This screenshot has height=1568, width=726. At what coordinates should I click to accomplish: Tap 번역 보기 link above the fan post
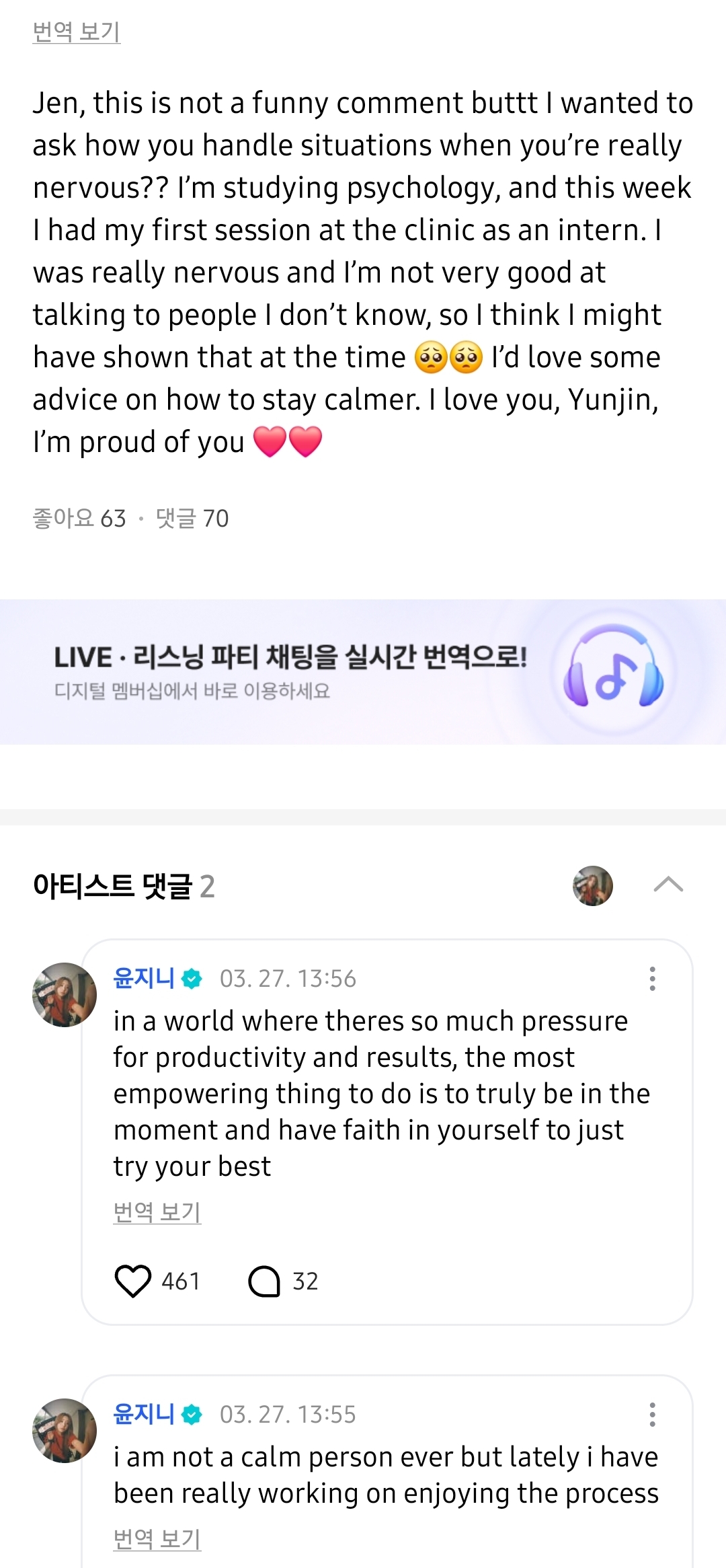[x=77, y=32]
